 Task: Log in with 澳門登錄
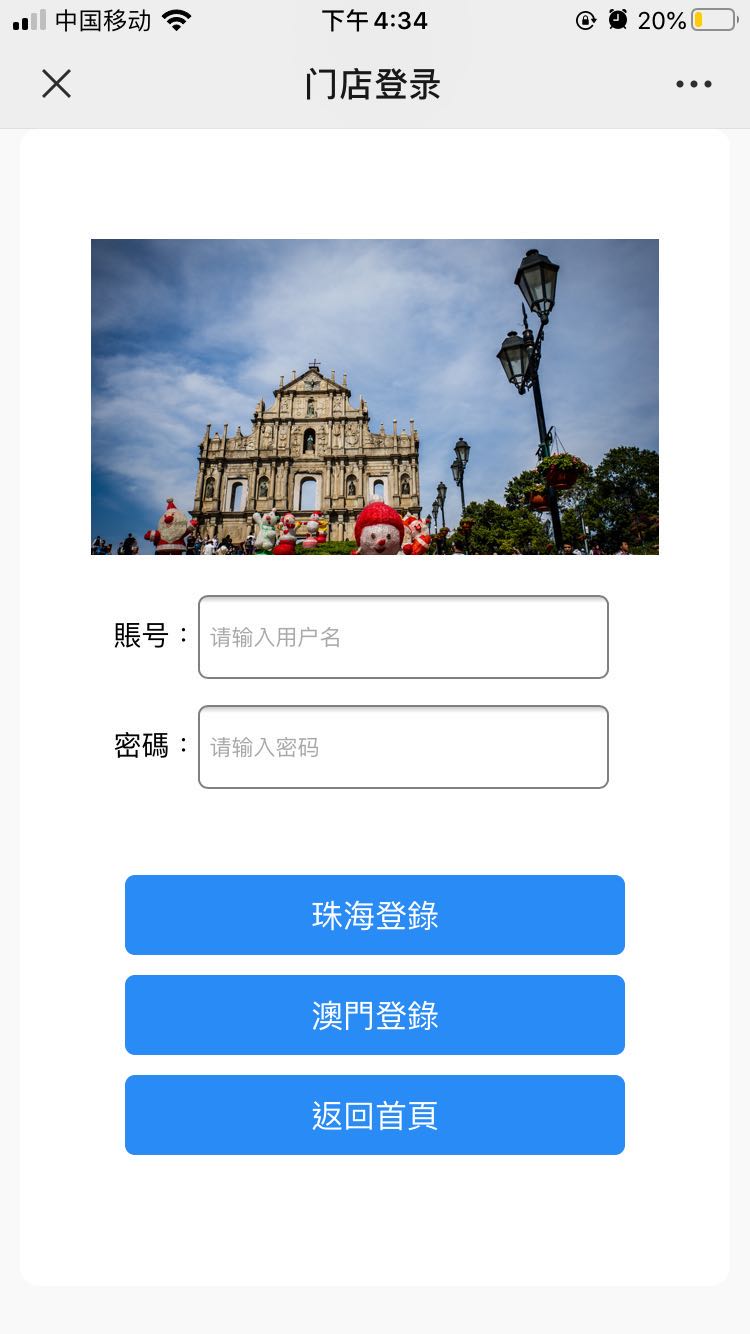tap(375, 1015)
